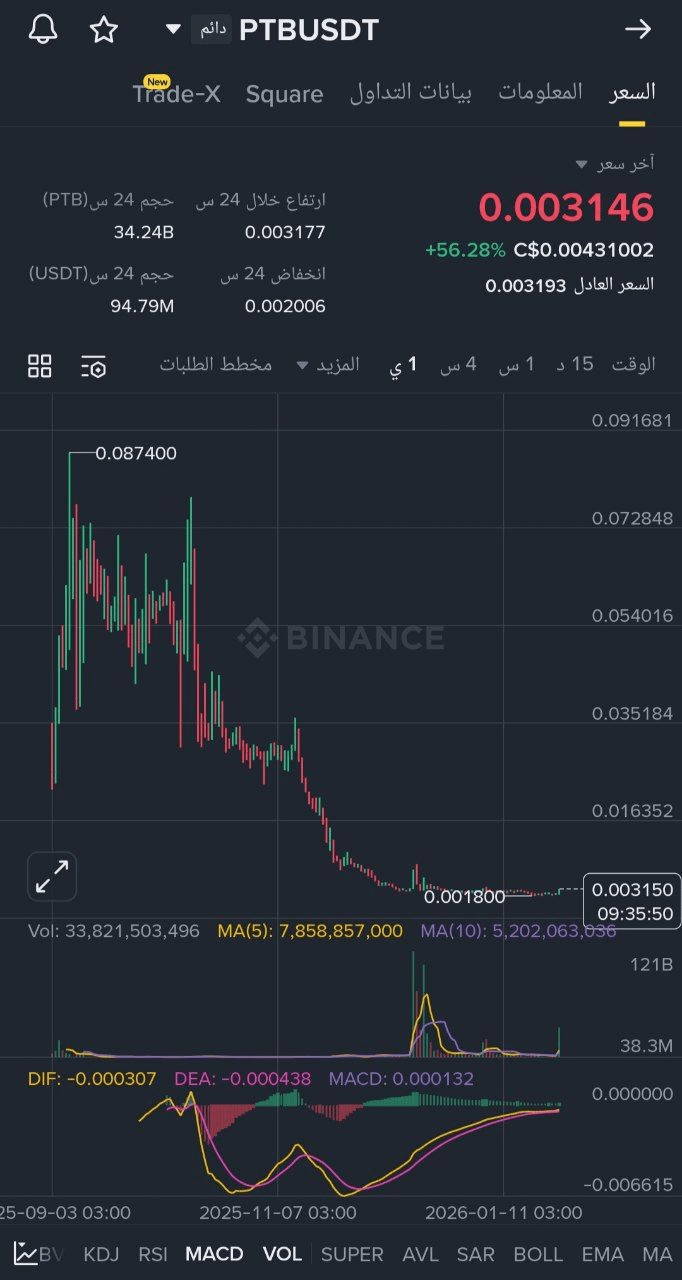Switch to the Square tab

284,94
